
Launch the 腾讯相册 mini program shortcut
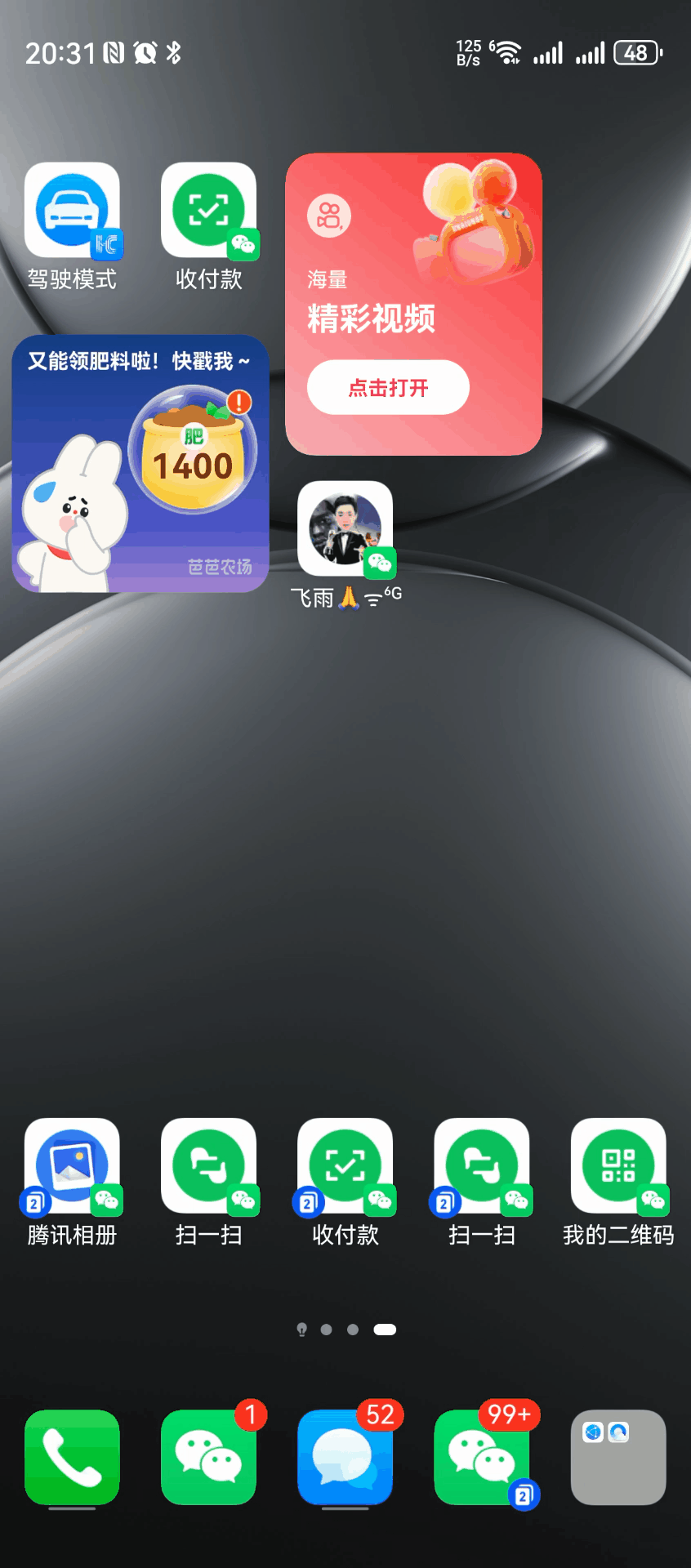pyautogui.click(x=72, y=1166)
